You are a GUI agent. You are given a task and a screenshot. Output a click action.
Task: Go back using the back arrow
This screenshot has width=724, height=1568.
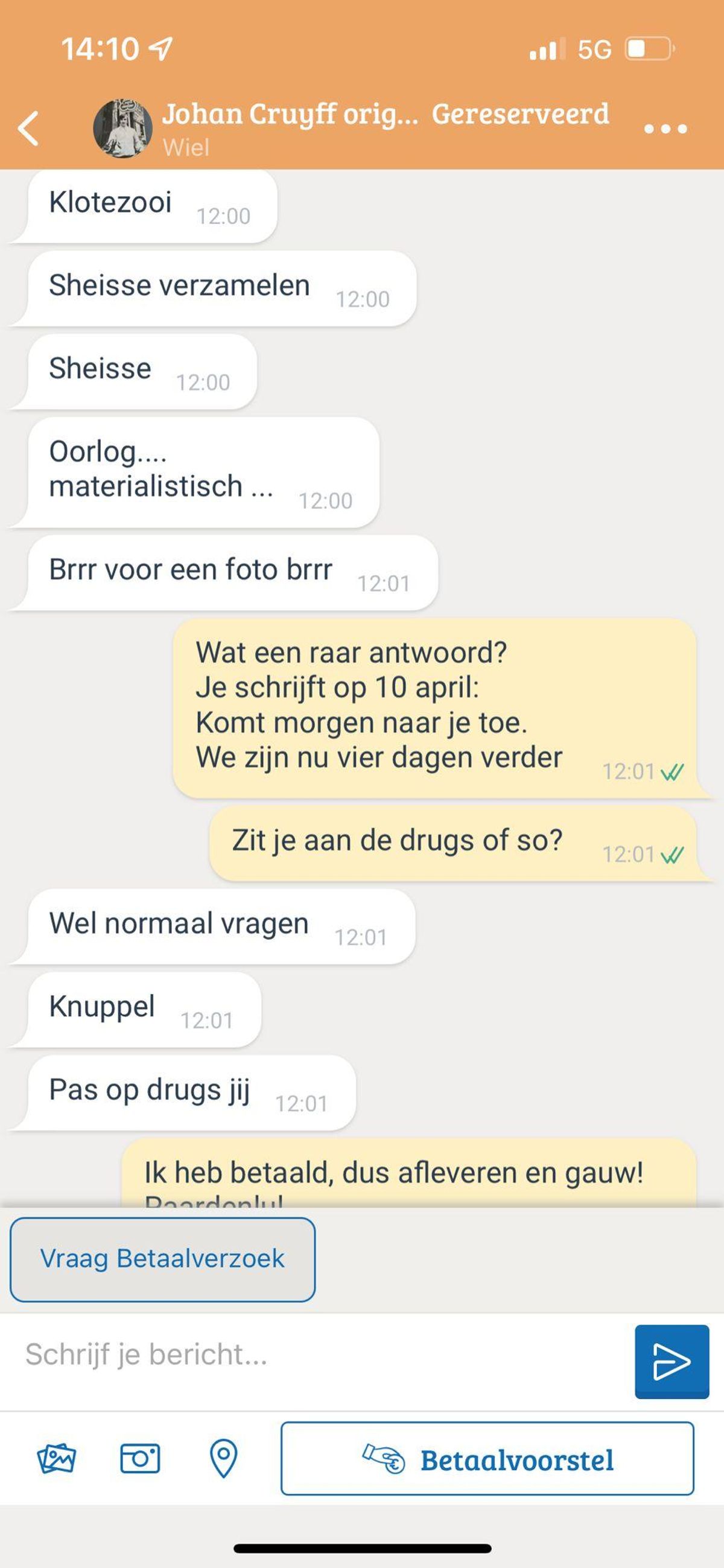28,129
